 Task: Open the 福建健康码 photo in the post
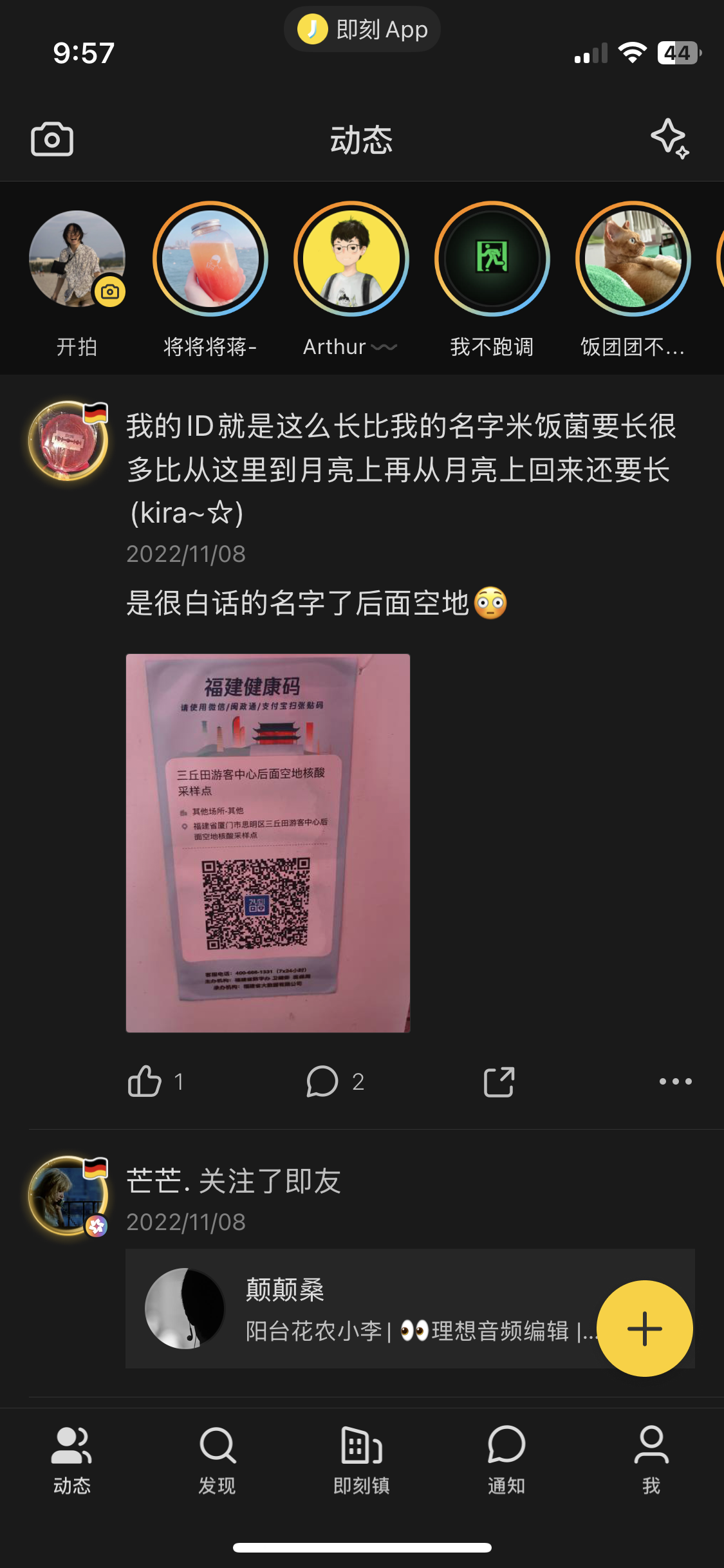pos(268,843)
